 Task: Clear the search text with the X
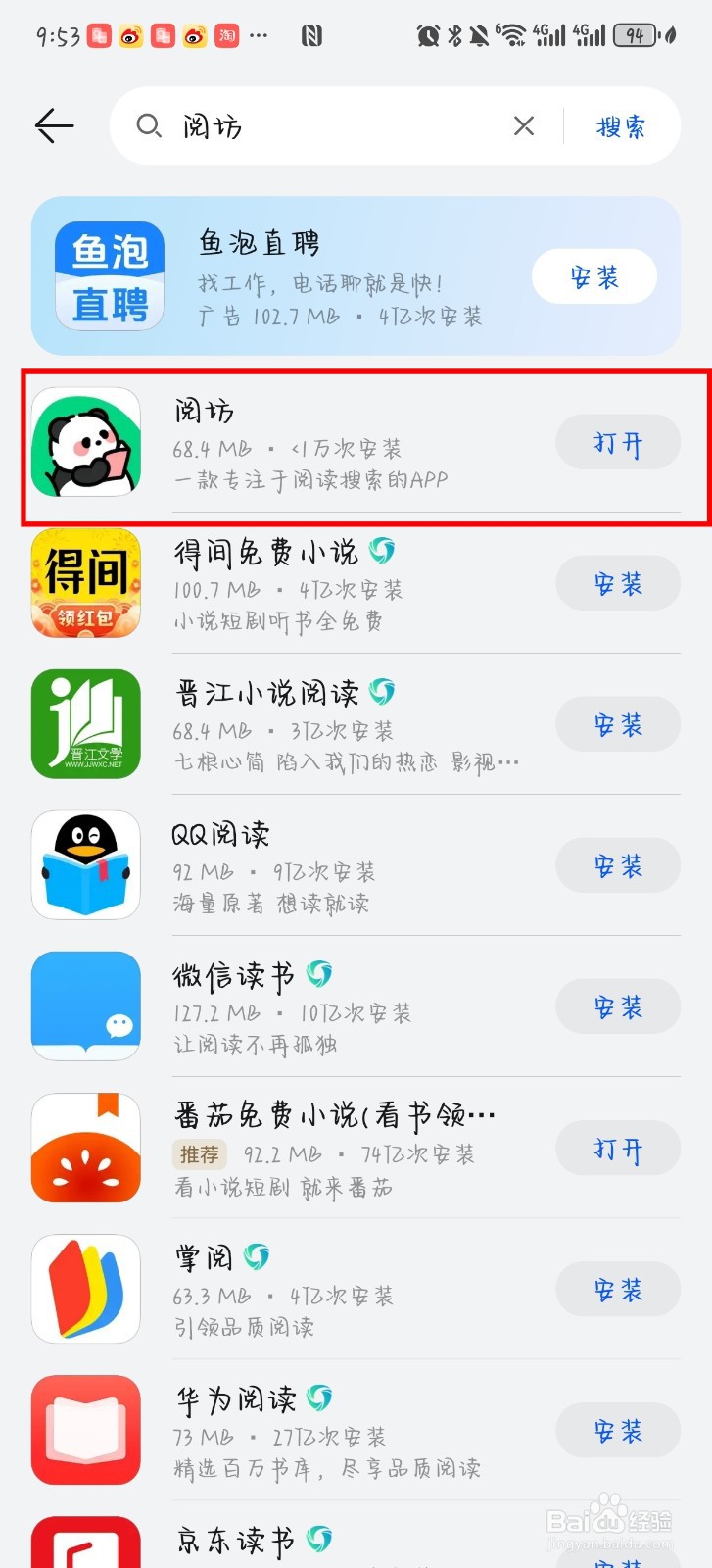(x=524, y=125)
